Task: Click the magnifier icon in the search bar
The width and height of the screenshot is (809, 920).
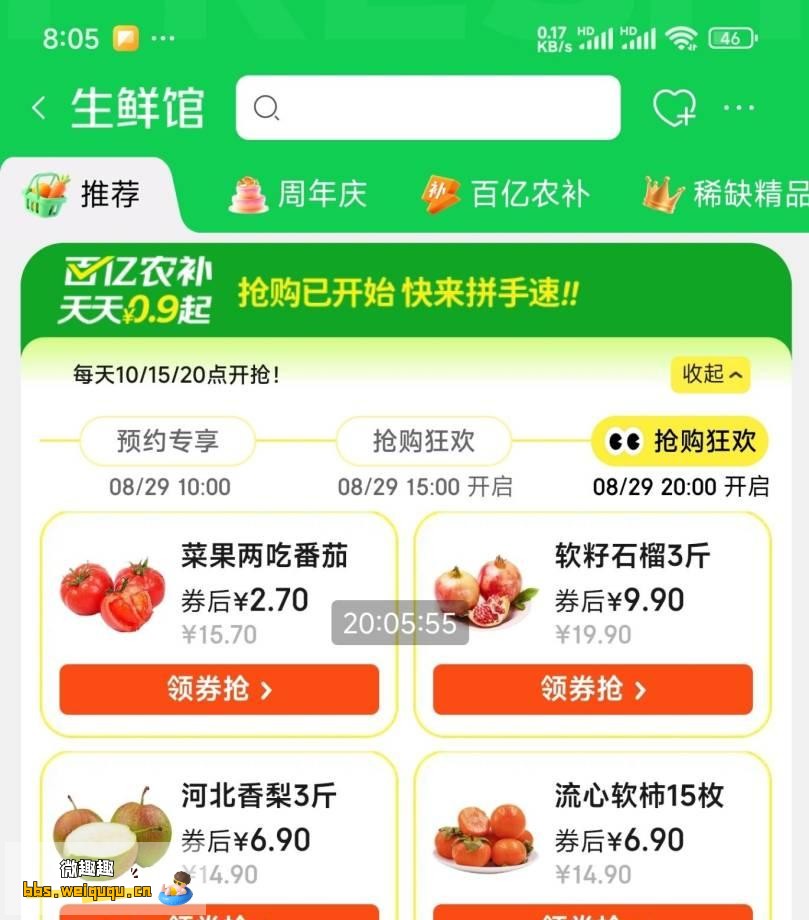Action: click(265, 107)
